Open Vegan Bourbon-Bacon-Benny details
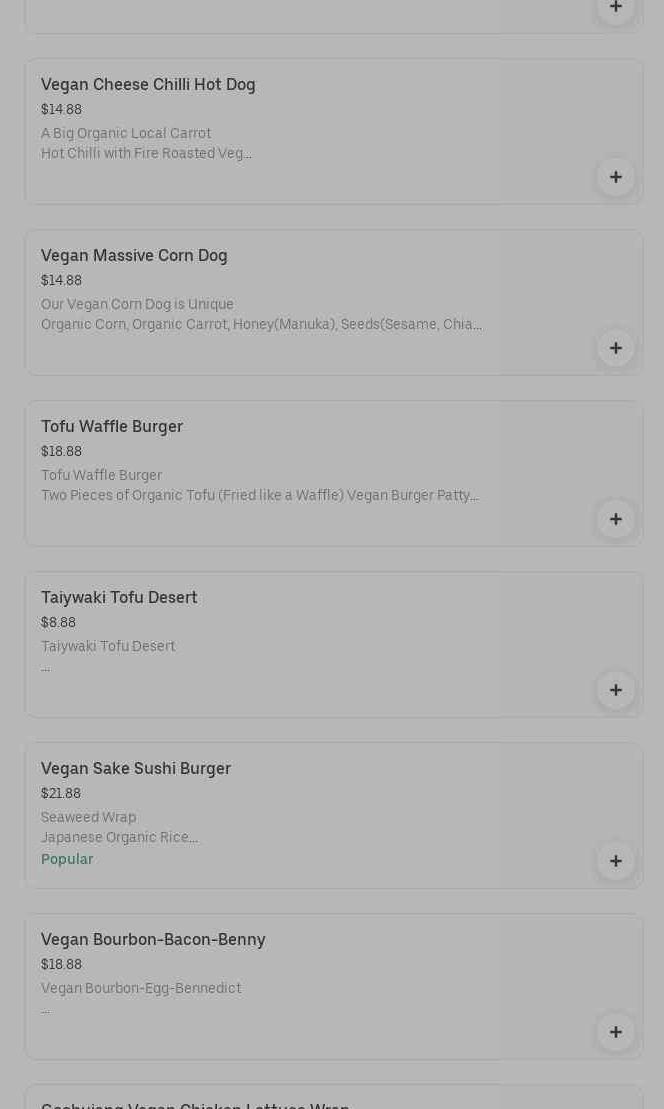Image resolution: width=664 pixels, height=1109 pixels. coord(153,940)
